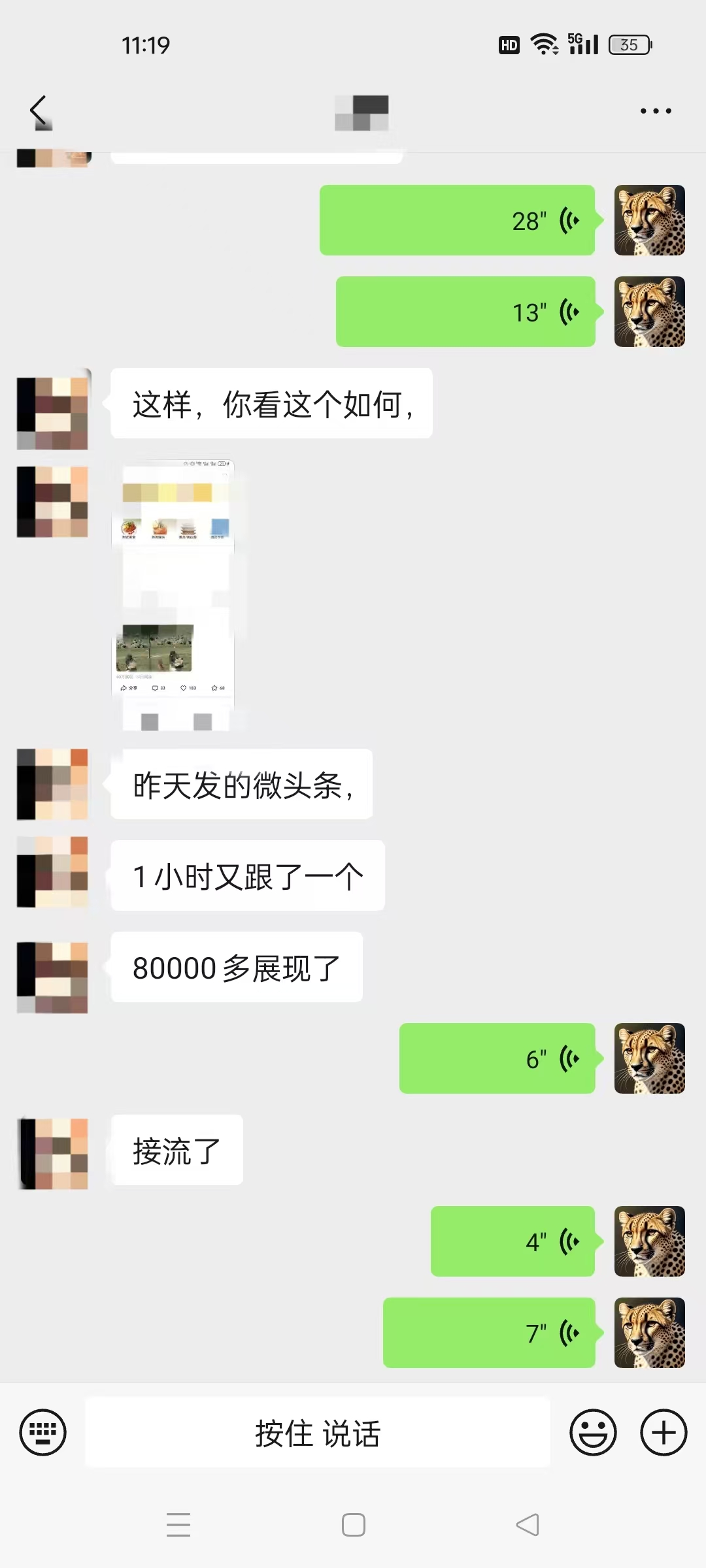Image resolution: width=706 pixels, height=1568 pixels.
Task: Open the emoji sticker panel
Action: pos(593,1433)
